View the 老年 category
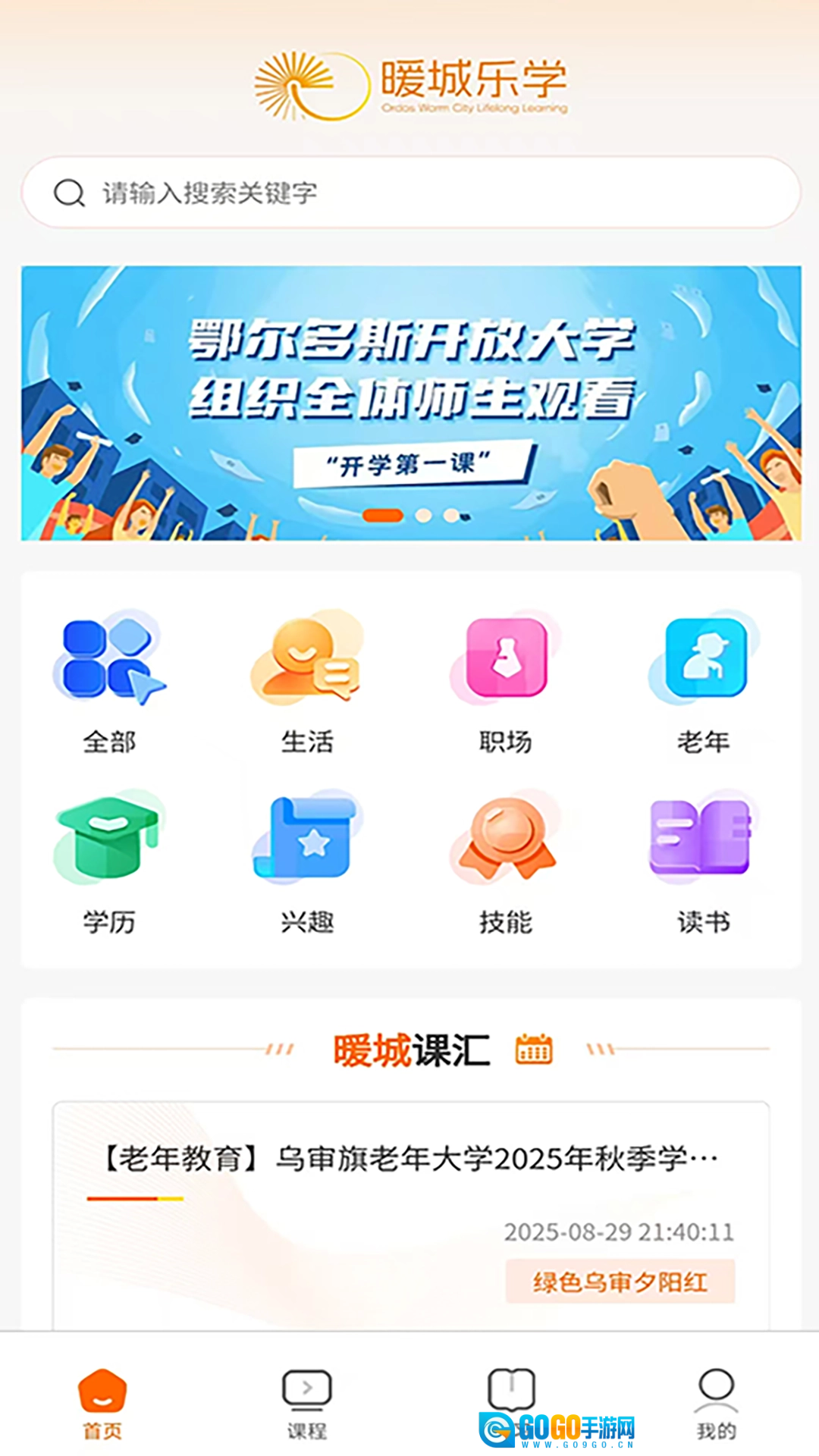The image size is (819, 1456). coord(703,682)
